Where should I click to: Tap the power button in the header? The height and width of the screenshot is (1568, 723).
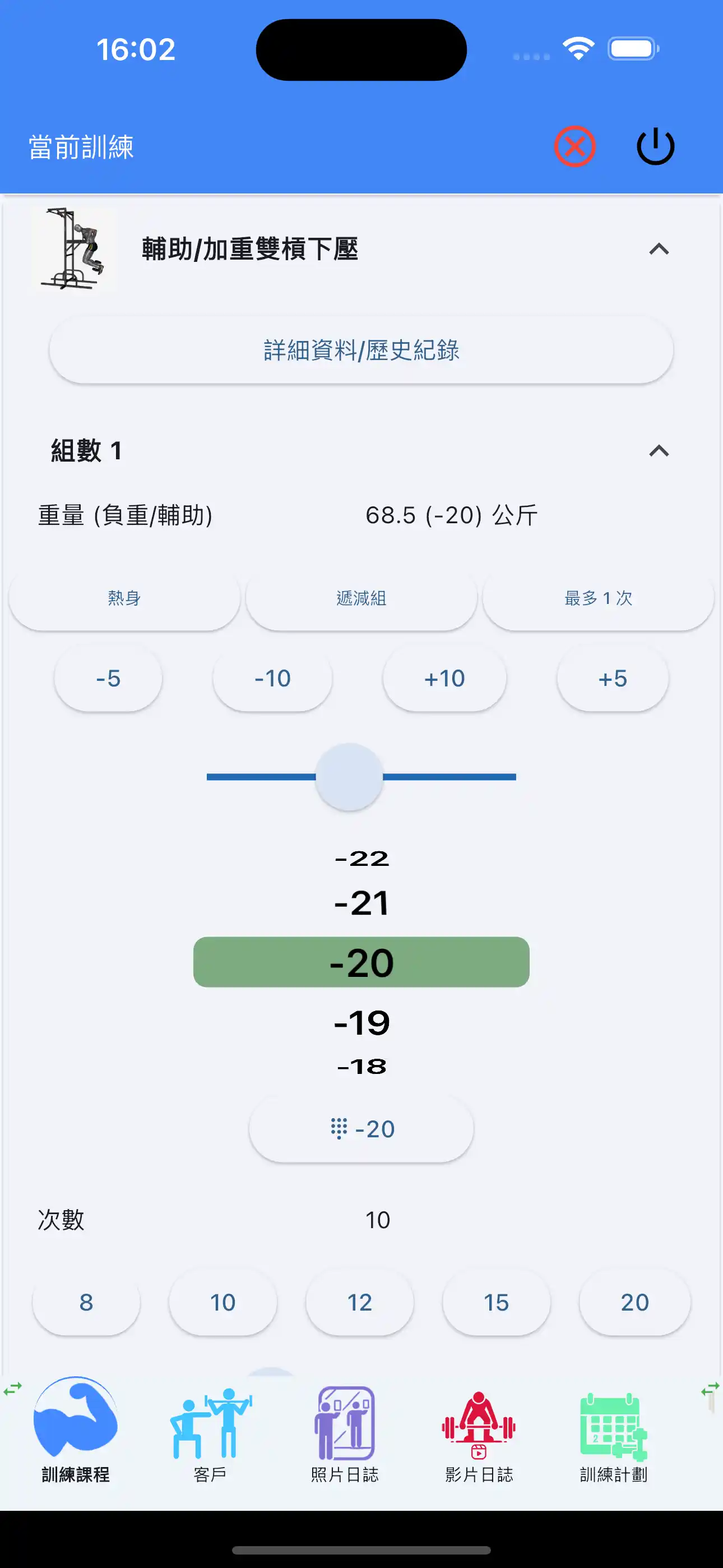655,145
